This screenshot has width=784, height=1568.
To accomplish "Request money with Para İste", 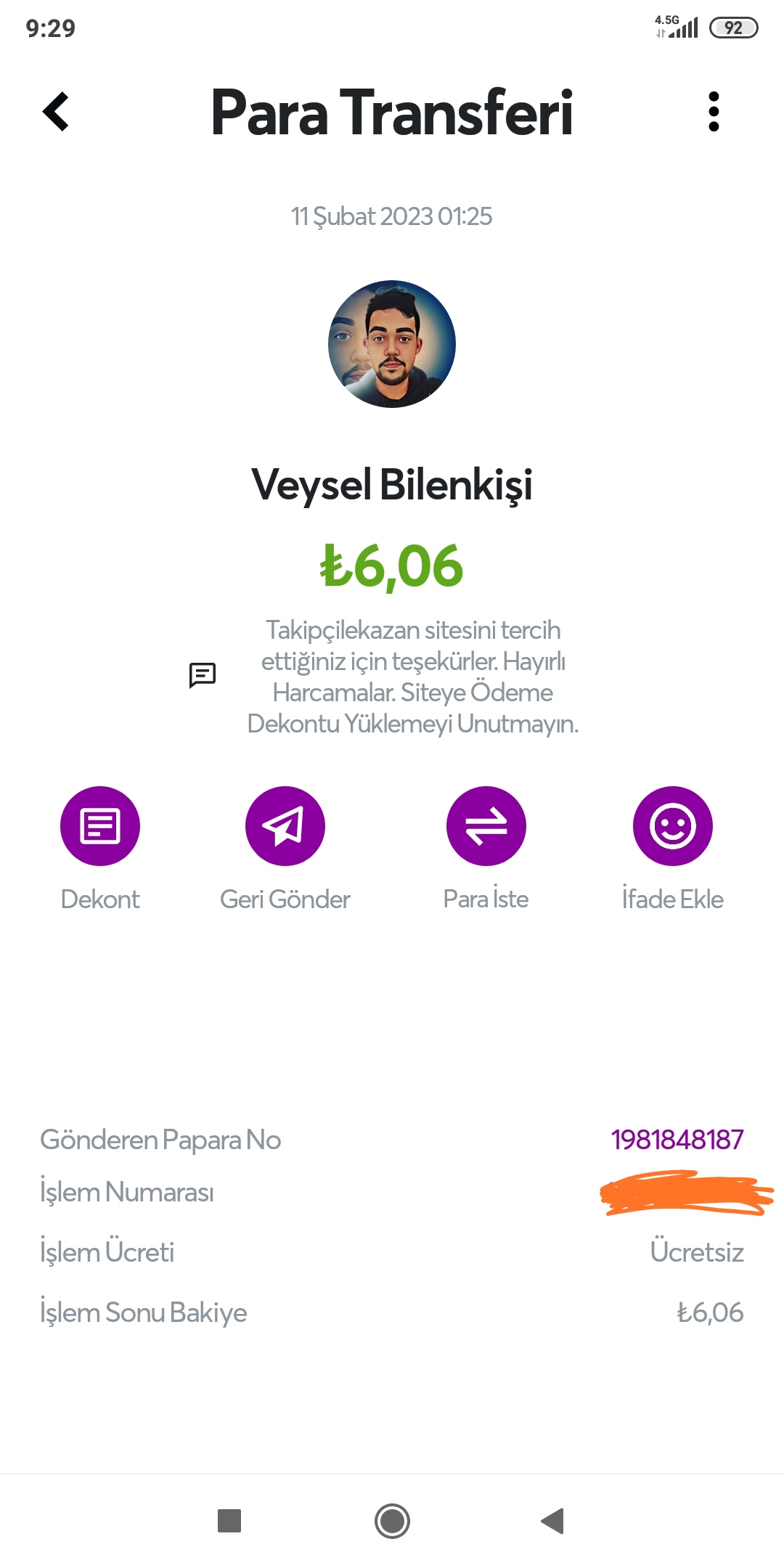I will pyautogui.click(x=486, y=826).
